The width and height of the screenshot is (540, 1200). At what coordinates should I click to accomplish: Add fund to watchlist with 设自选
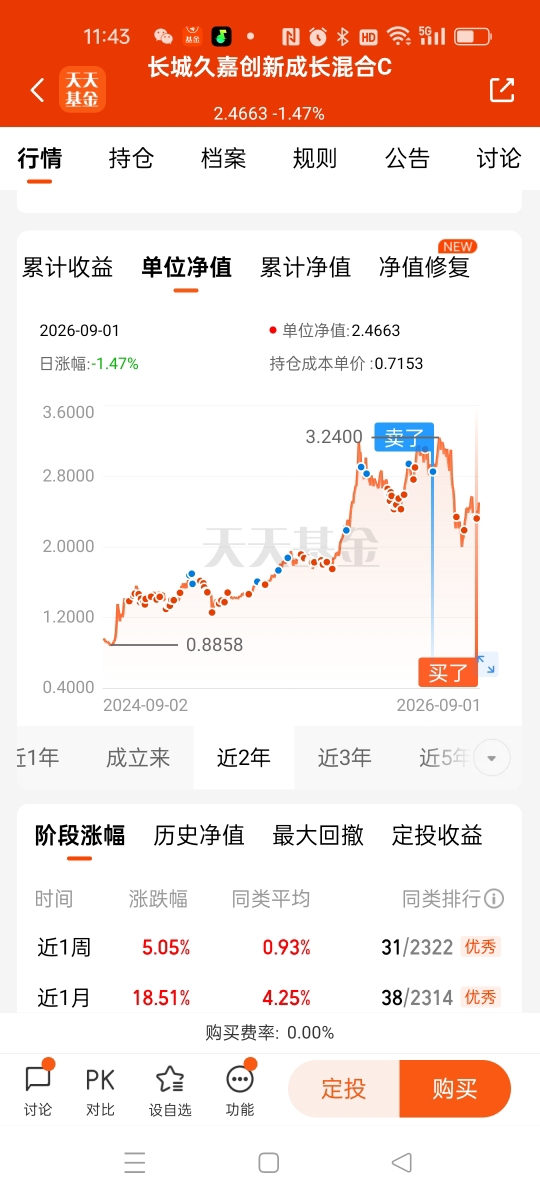(170, 1090)
